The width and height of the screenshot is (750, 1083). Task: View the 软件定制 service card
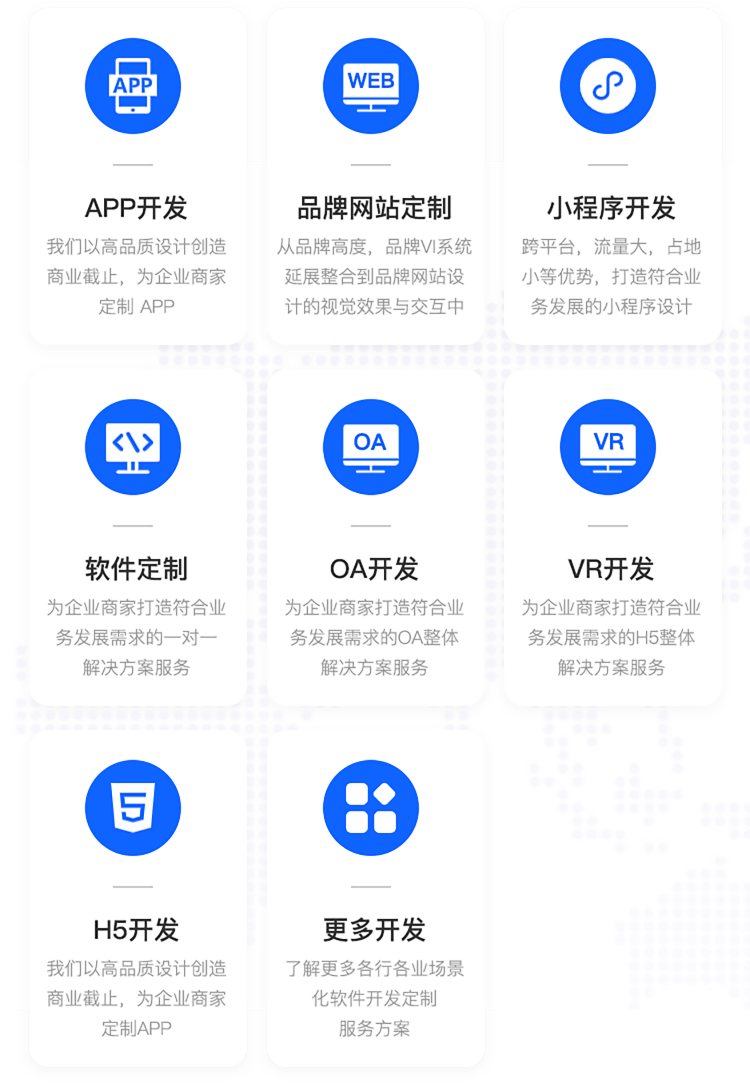pyautogui.click(x=137, y=569)
